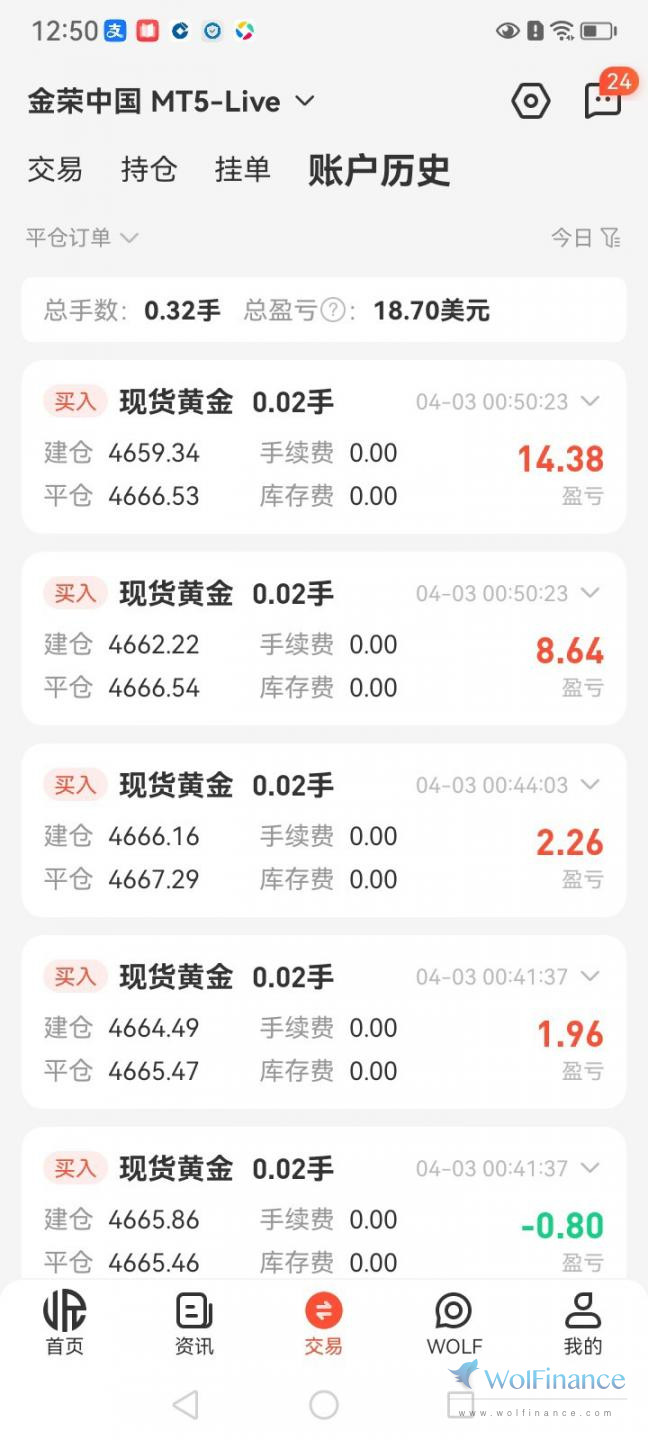Show the 总盈亏 help tooltip

pos(332,311)
